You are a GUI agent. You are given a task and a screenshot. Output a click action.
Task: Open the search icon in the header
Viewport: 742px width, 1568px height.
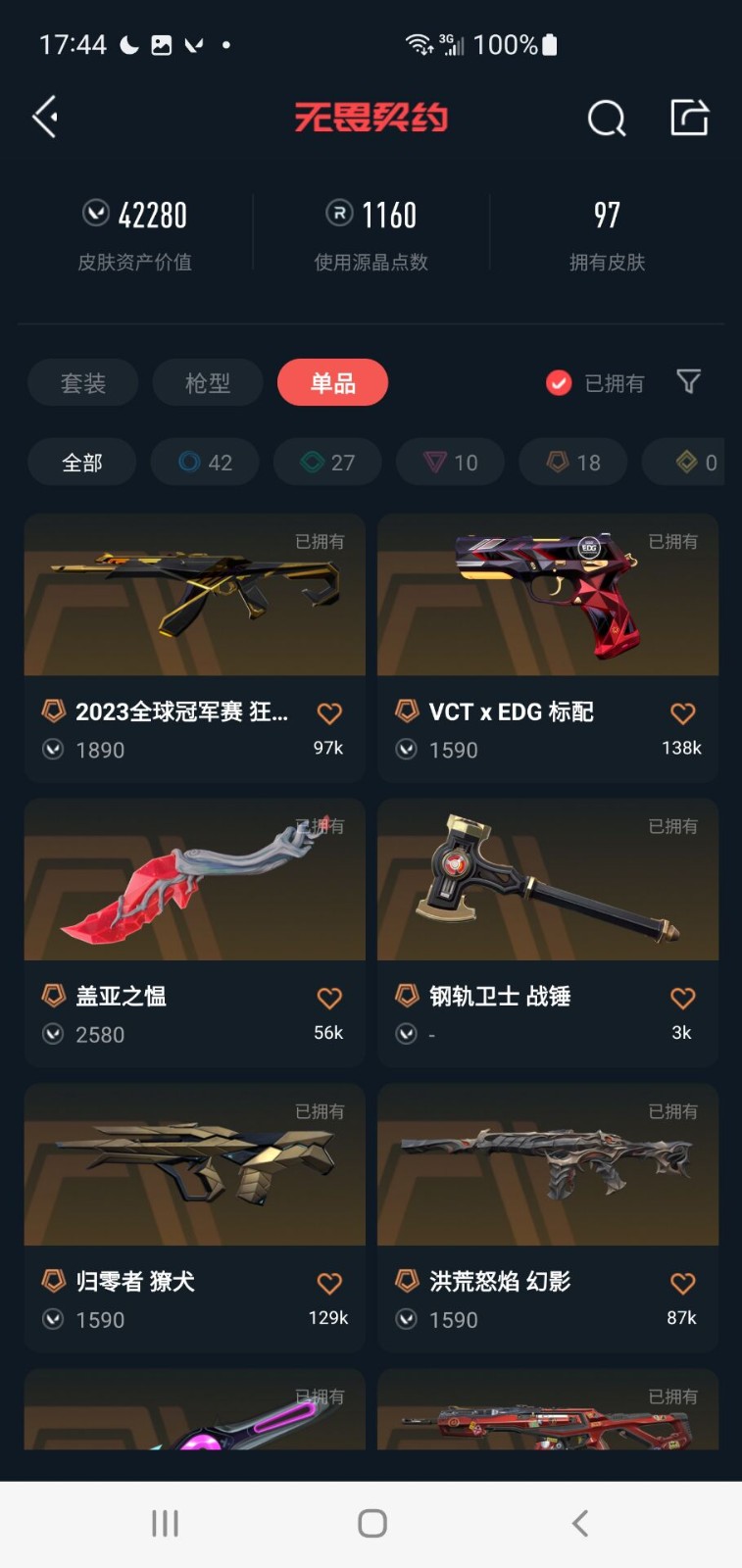click(606, 119)
